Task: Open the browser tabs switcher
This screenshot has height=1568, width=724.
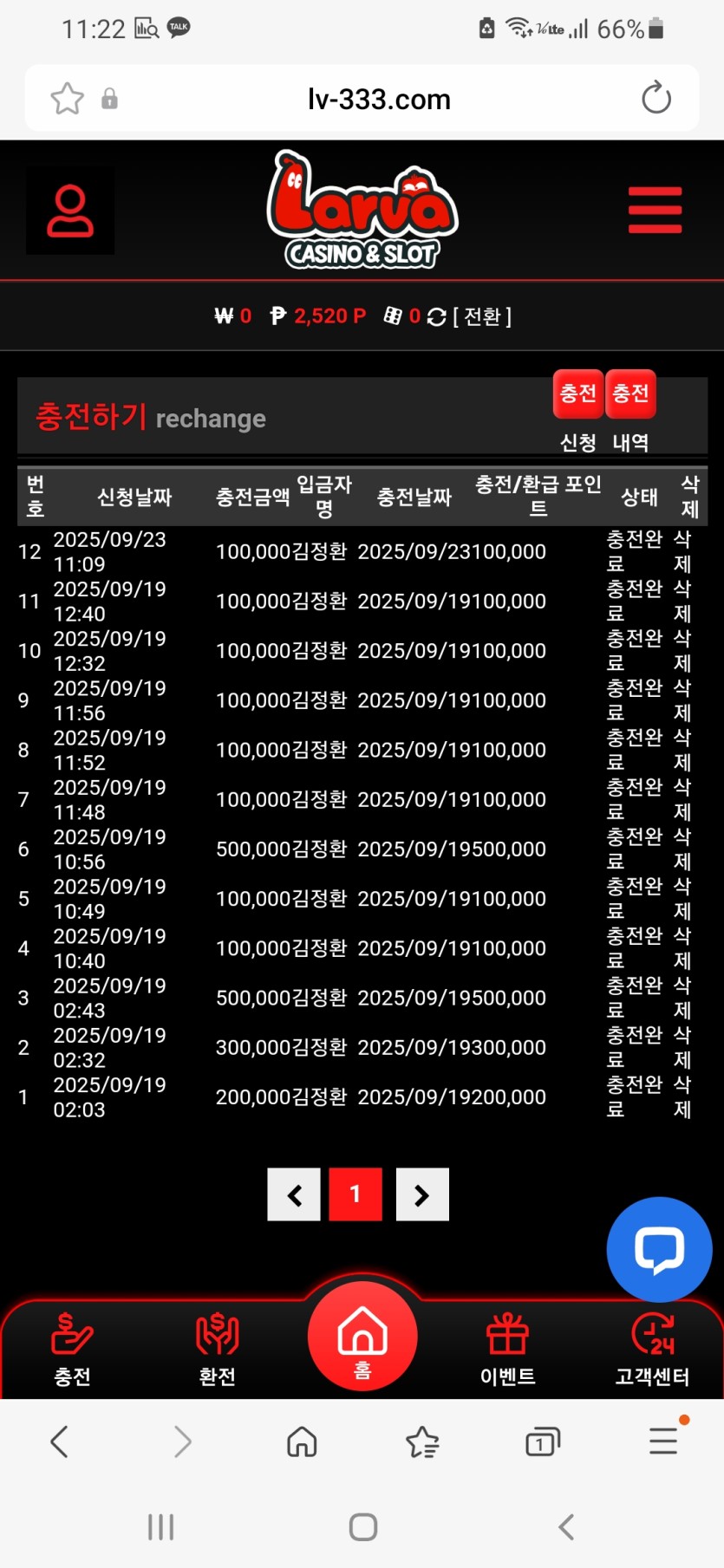Action: (542, 1442)
